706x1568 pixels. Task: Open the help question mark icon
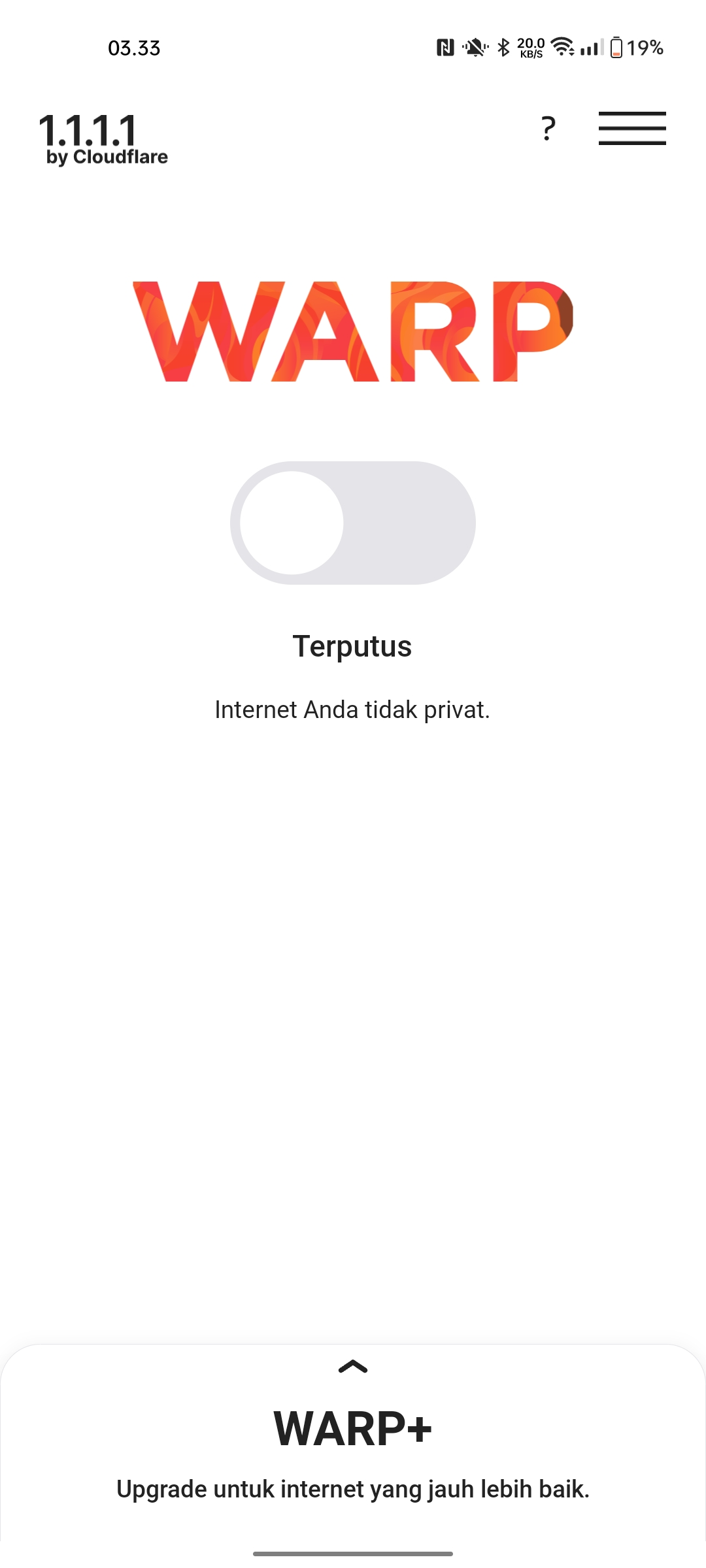[548, 129]
